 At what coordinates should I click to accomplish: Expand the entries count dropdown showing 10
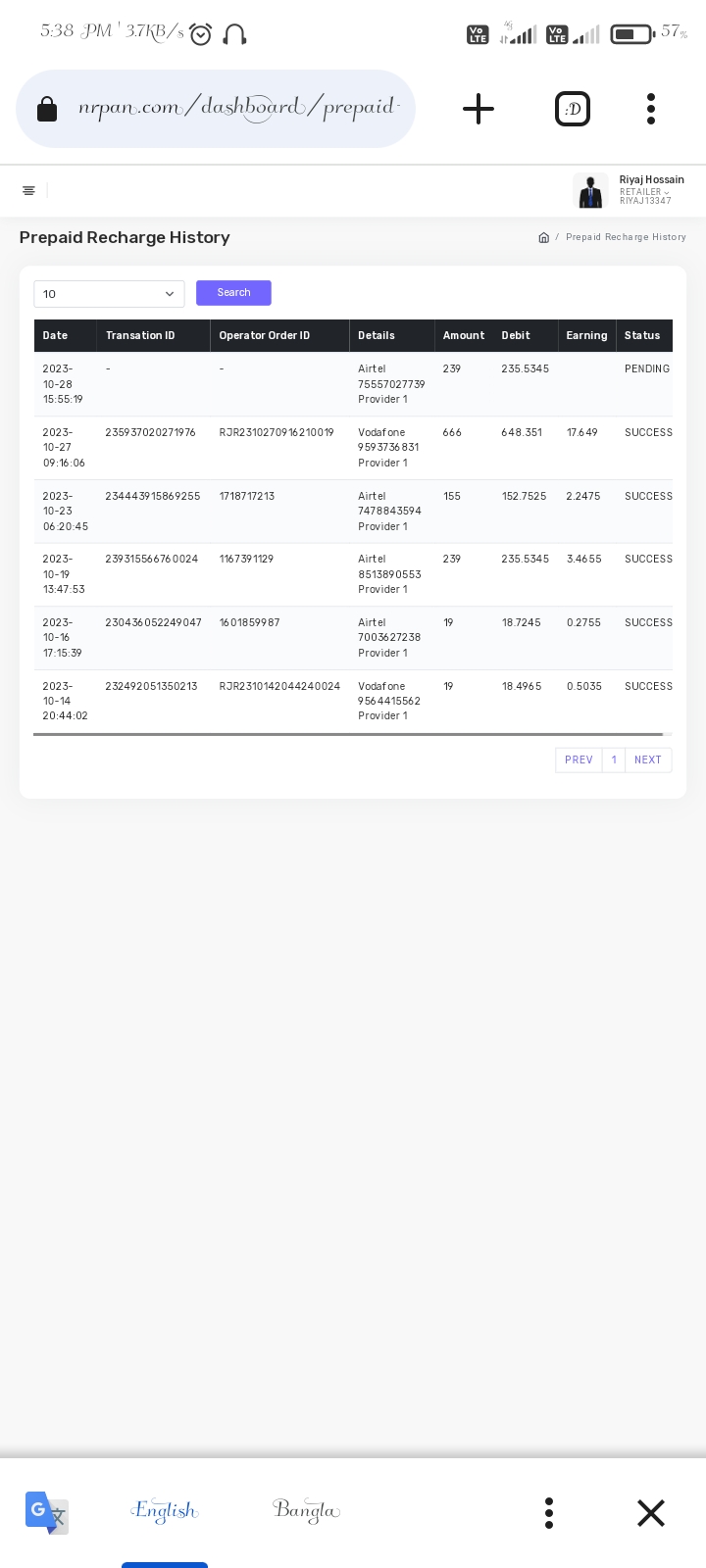click(x=109, y=294)
